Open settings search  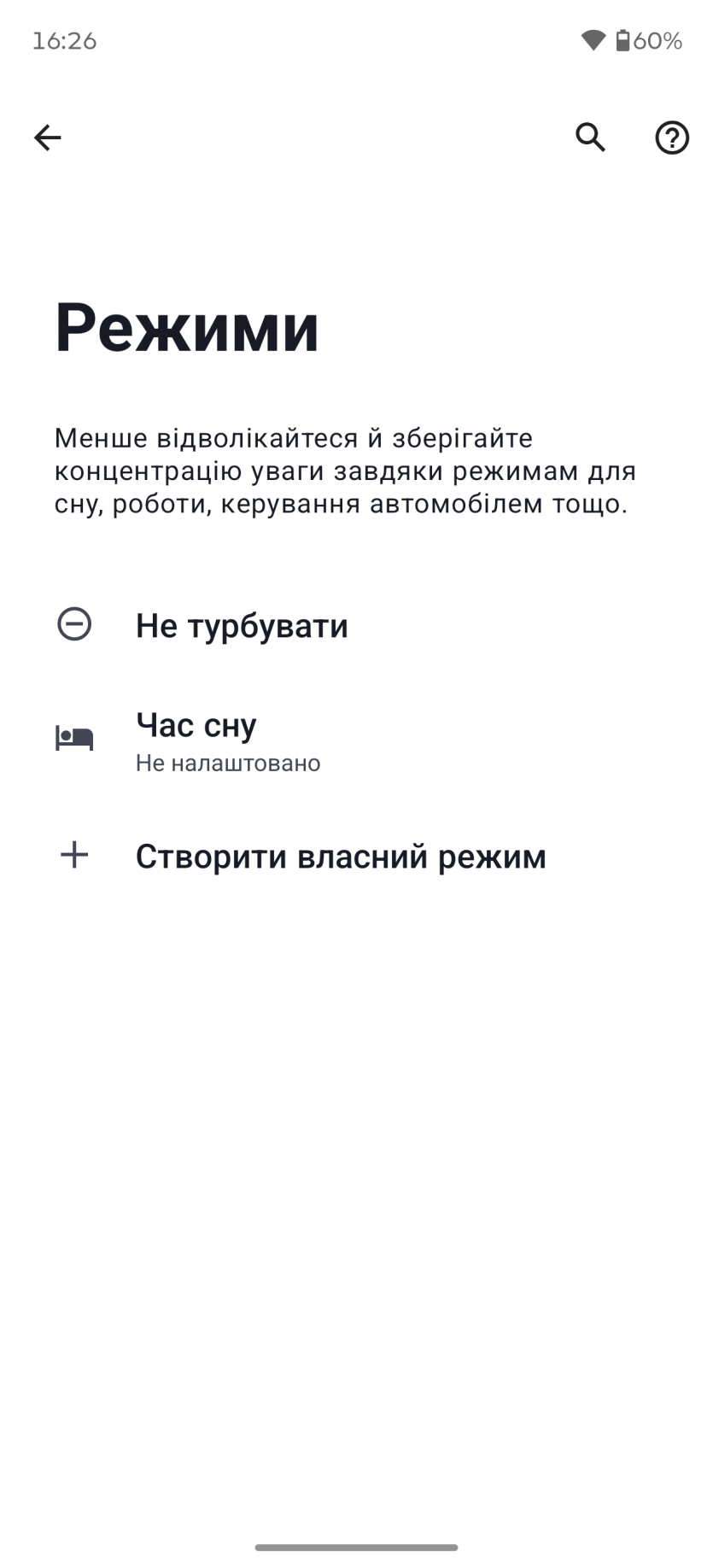click(590, 137)
